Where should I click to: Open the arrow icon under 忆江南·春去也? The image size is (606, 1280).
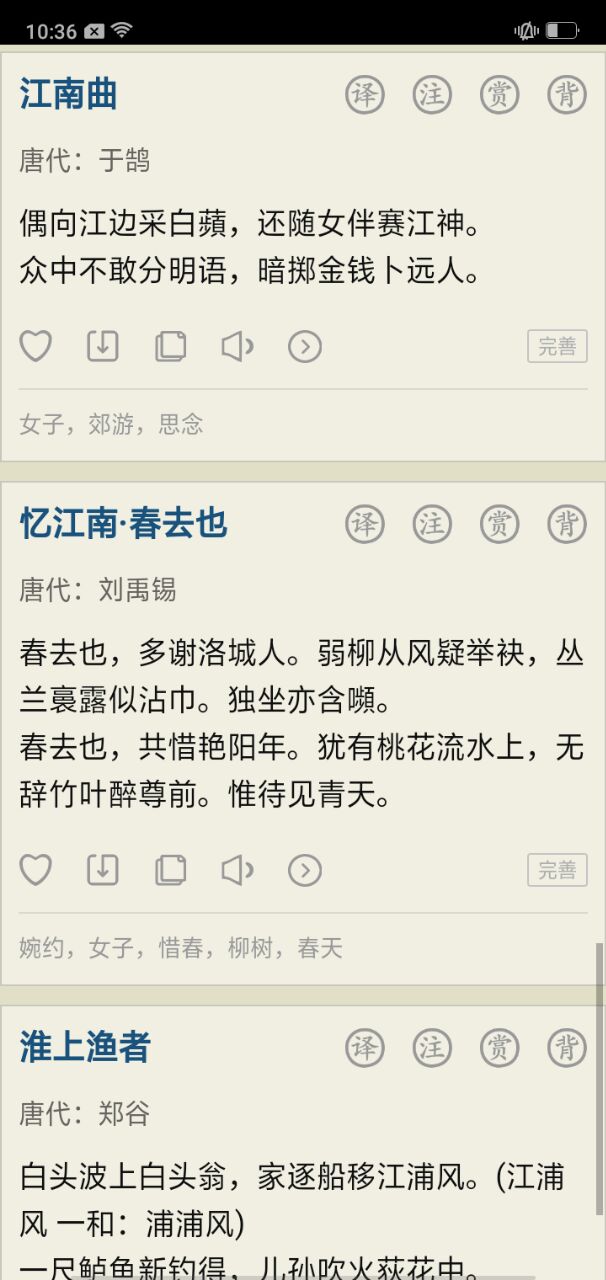(305, 870)
